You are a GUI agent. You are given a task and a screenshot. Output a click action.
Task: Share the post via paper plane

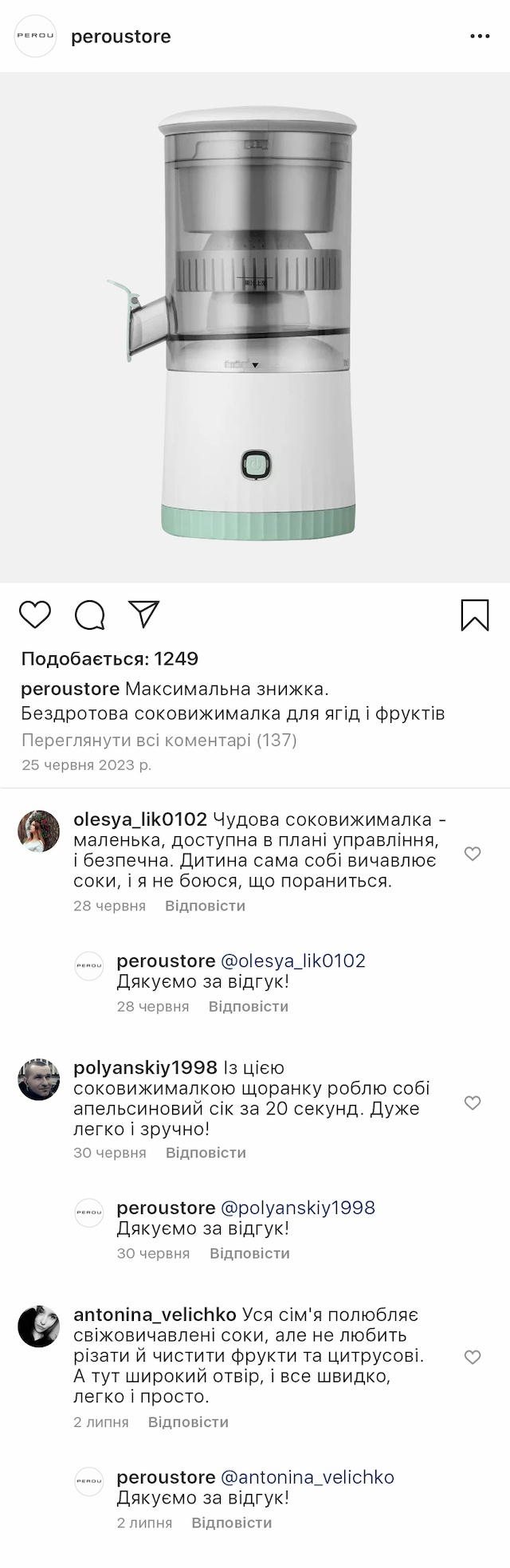(x=144, y=614)
